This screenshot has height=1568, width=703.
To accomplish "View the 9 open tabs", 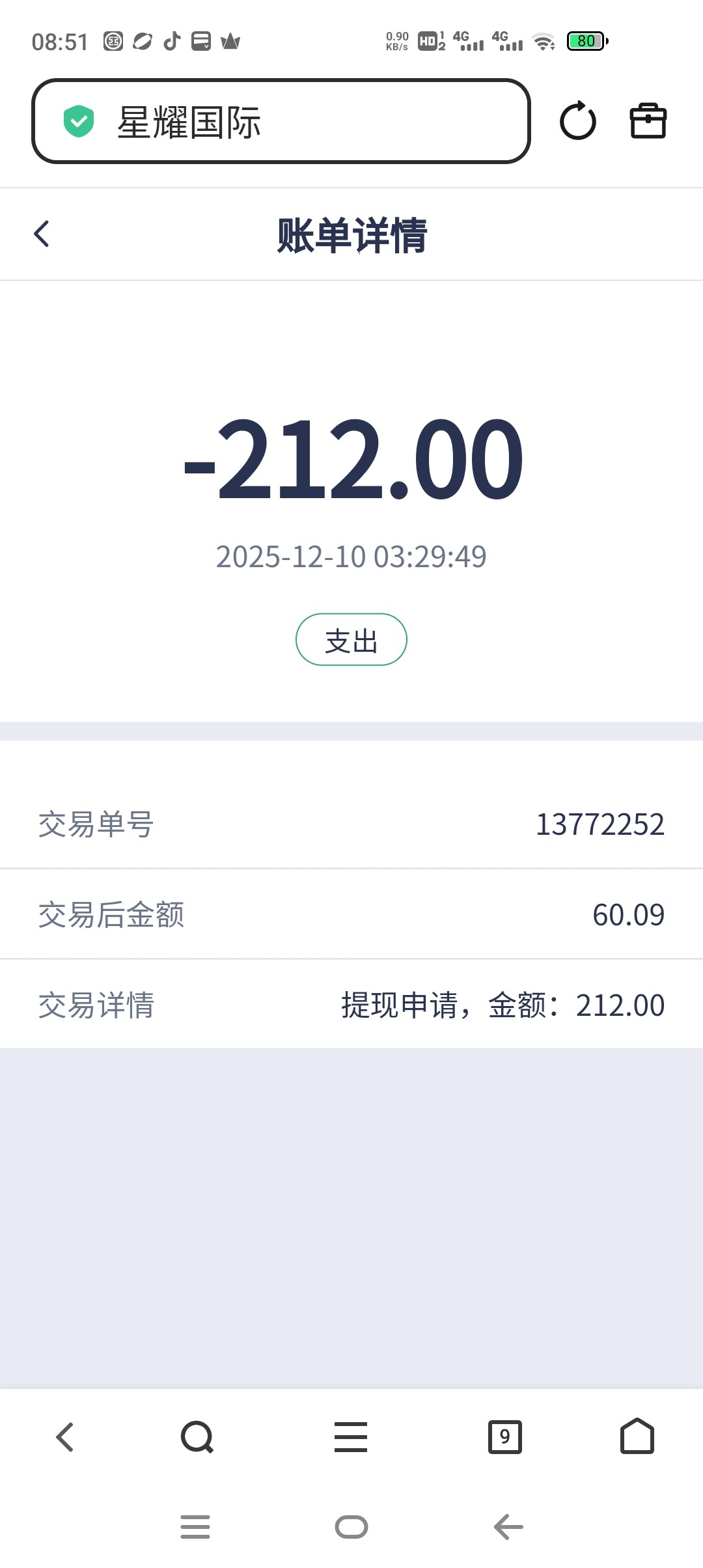I will tap(505, 1436).
